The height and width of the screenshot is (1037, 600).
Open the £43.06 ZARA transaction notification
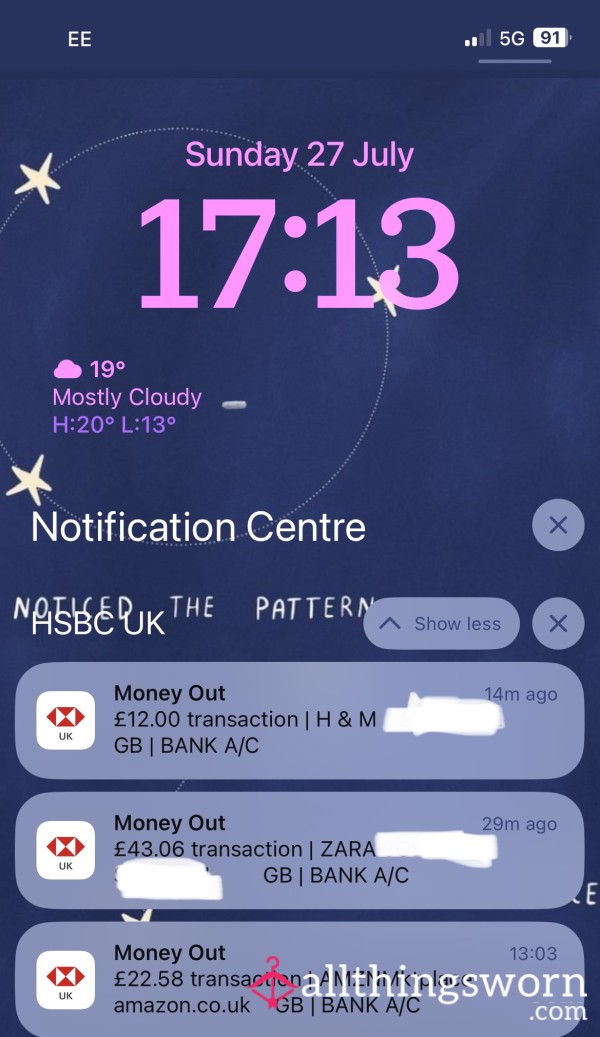pyautogui.click(x=300, y=850)
